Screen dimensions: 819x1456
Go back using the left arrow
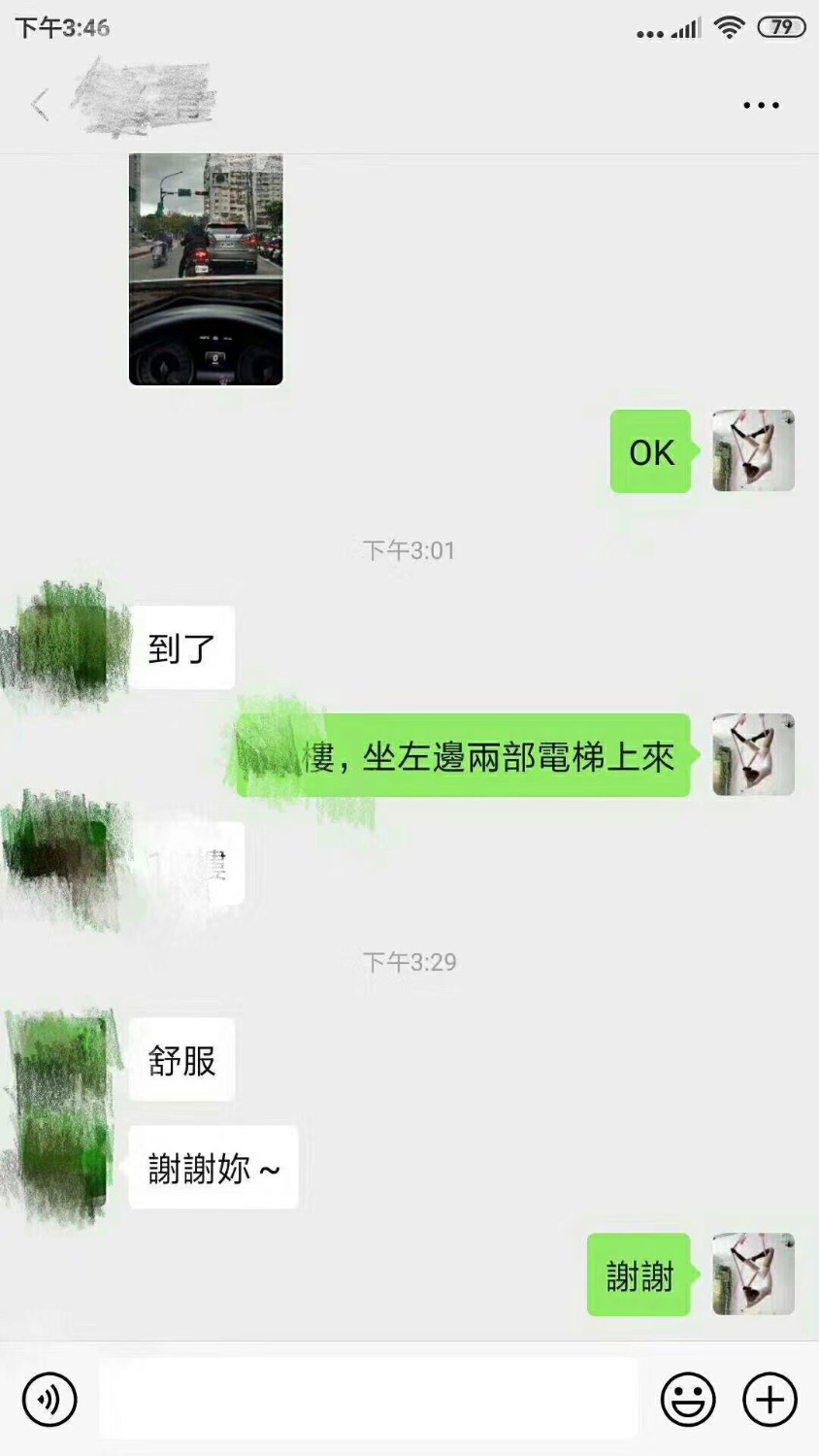[x=41, y=102]
